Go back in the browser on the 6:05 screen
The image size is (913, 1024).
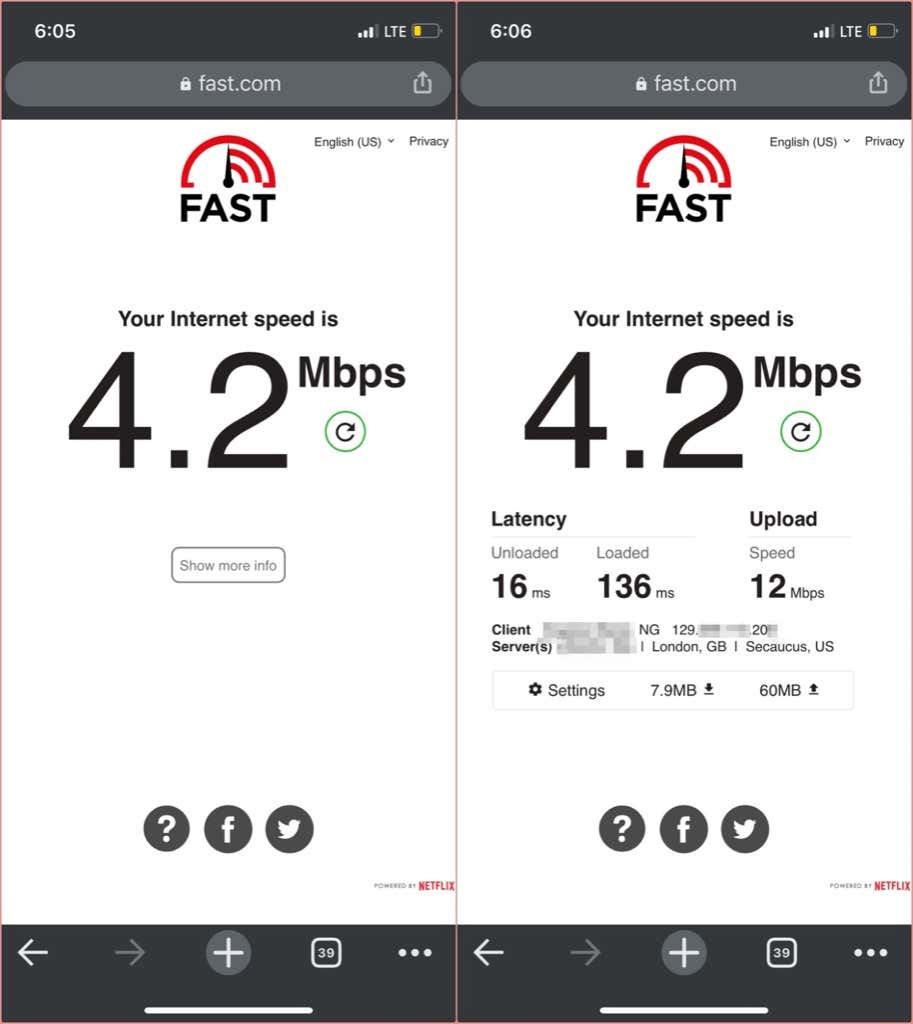click(x=33, y=953)
